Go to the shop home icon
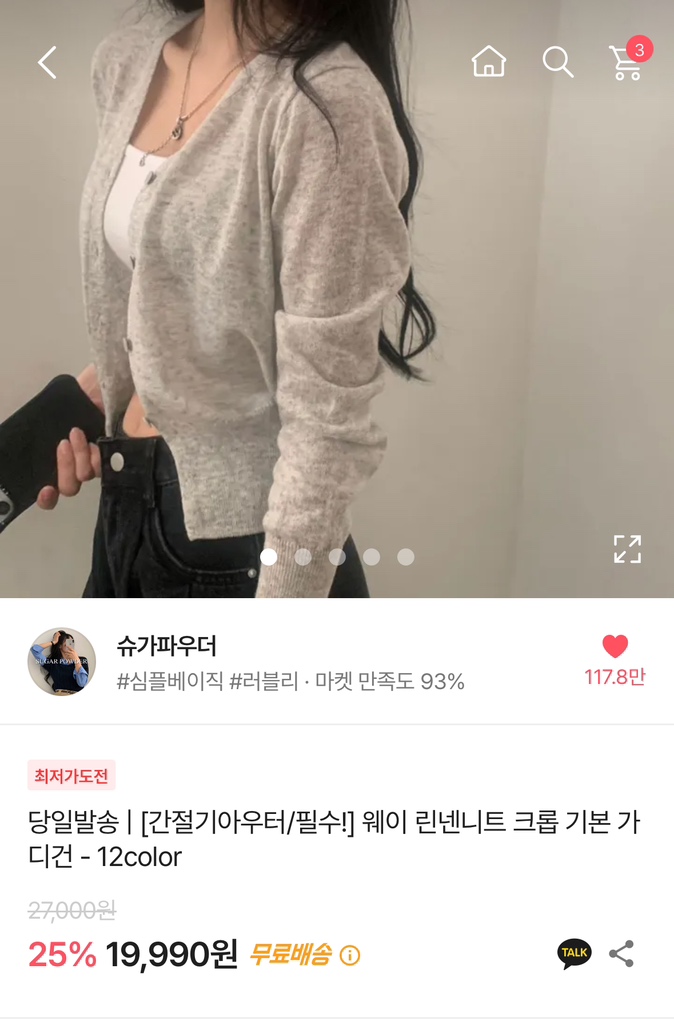 [x=489, y=62]
